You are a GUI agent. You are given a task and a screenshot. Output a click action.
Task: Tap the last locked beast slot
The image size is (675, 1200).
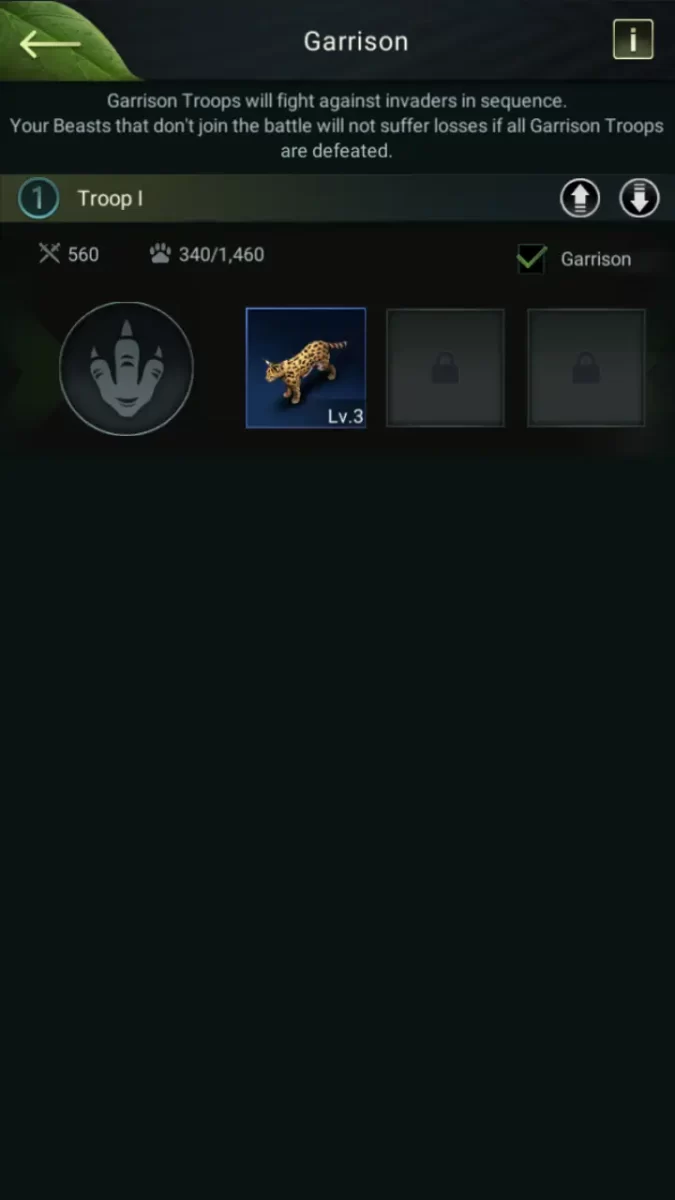pos(586,368)
